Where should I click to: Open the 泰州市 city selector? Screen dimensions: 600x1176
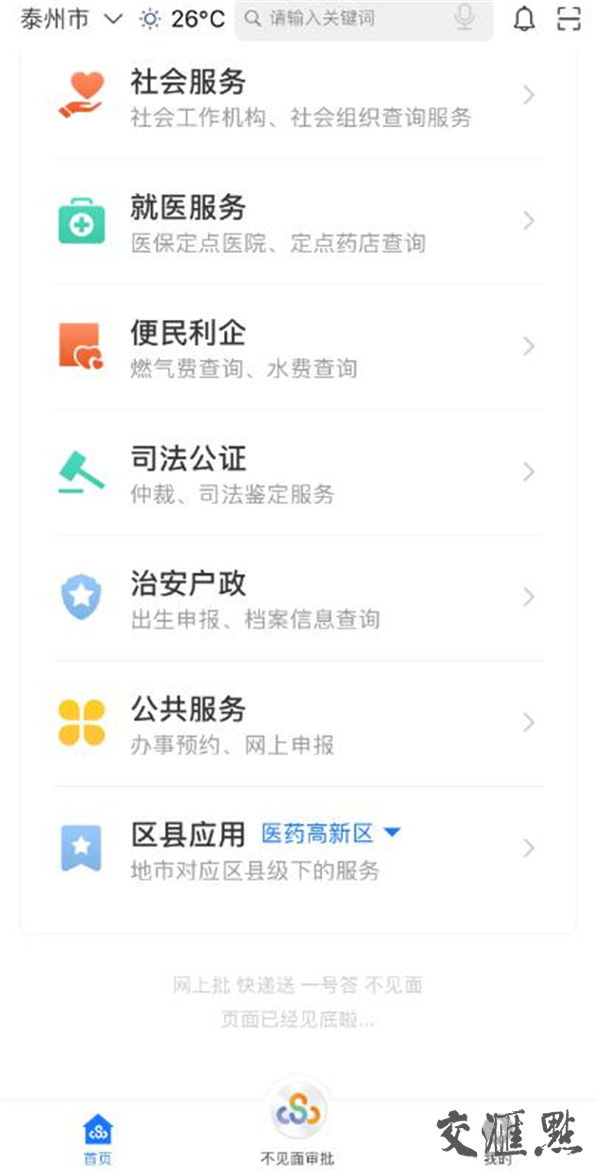point(70,19)
